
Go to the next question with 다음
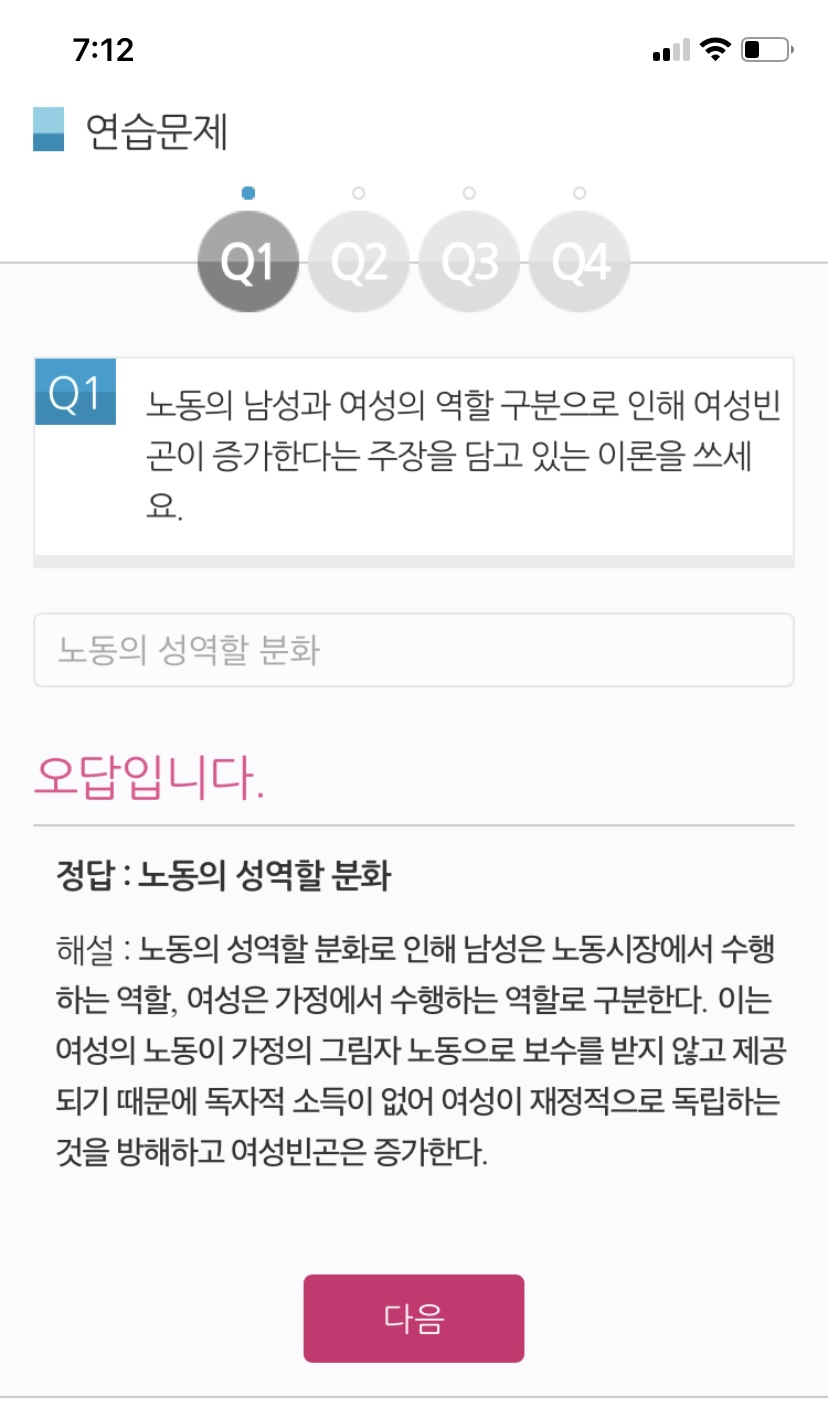[x=413, y=1318]
